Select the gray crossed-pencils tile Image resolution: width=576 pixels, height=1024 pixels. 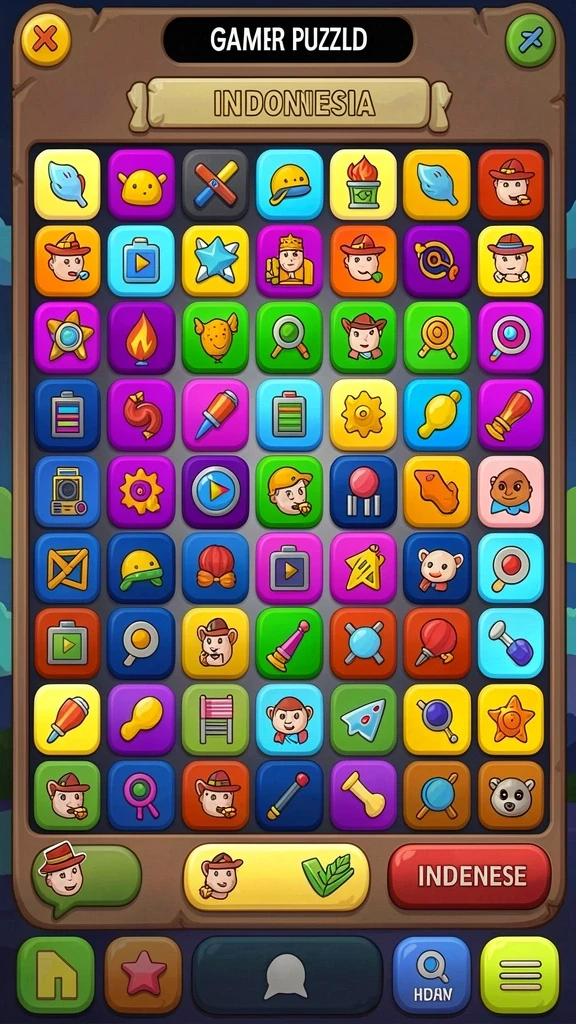click(x=216, y=184)
